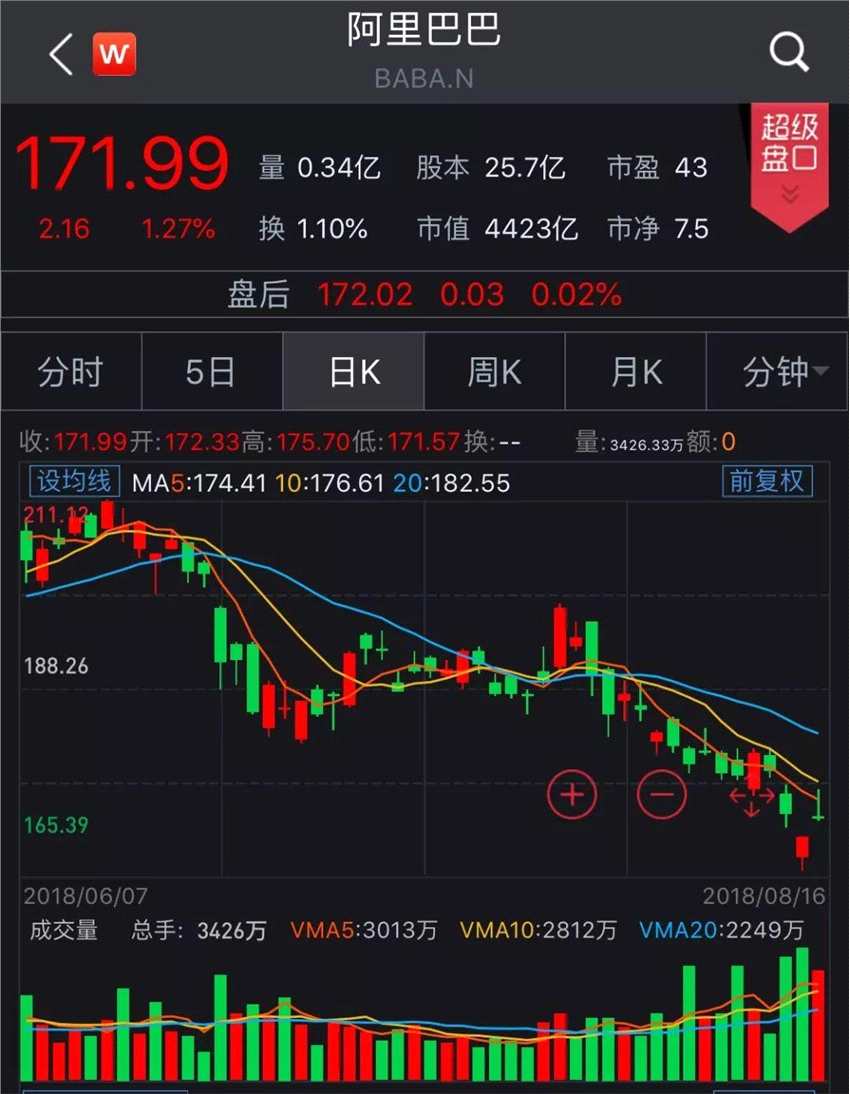Switch to the 5日 chart tab

[211, 372]
